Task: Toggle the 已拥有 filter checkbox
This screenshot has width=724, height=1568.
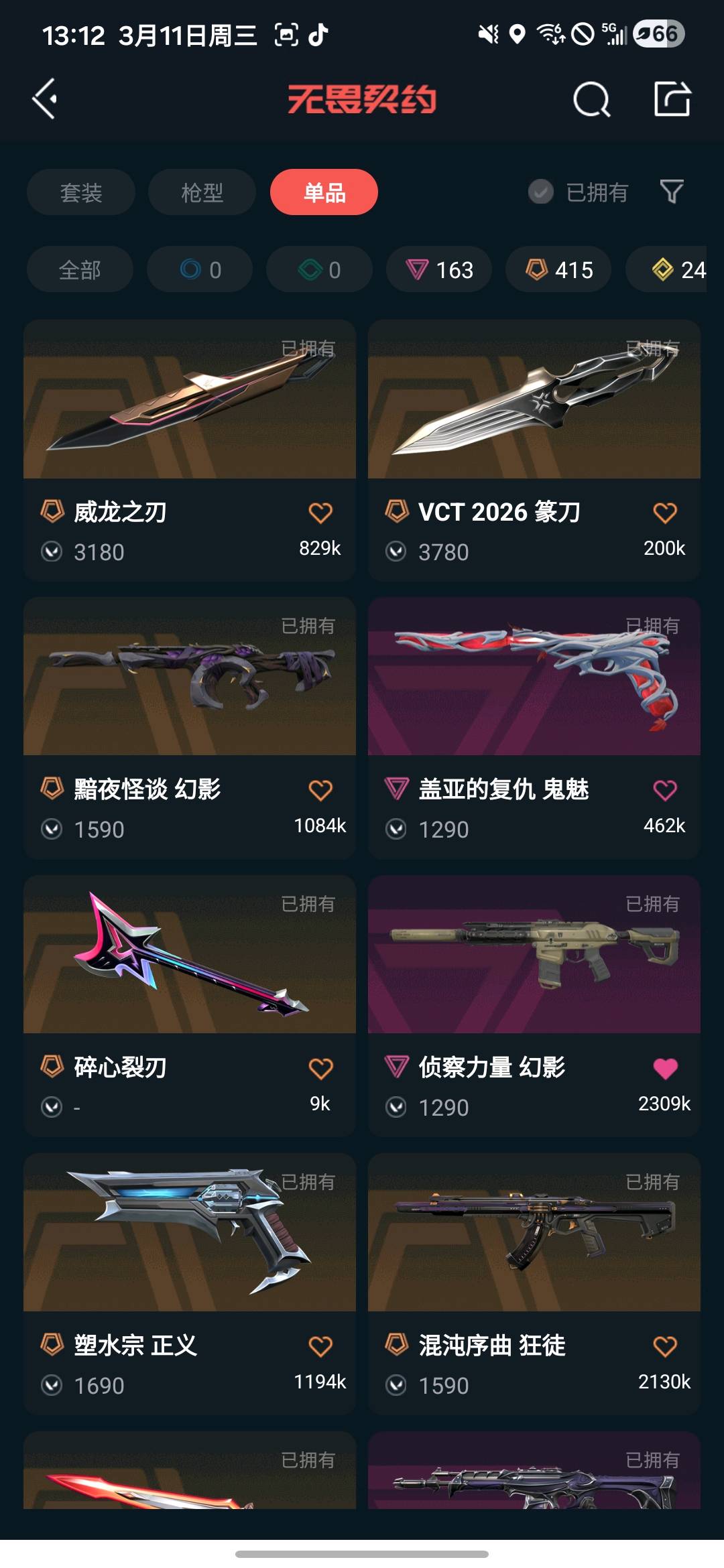Action: (x=541, y=192)
